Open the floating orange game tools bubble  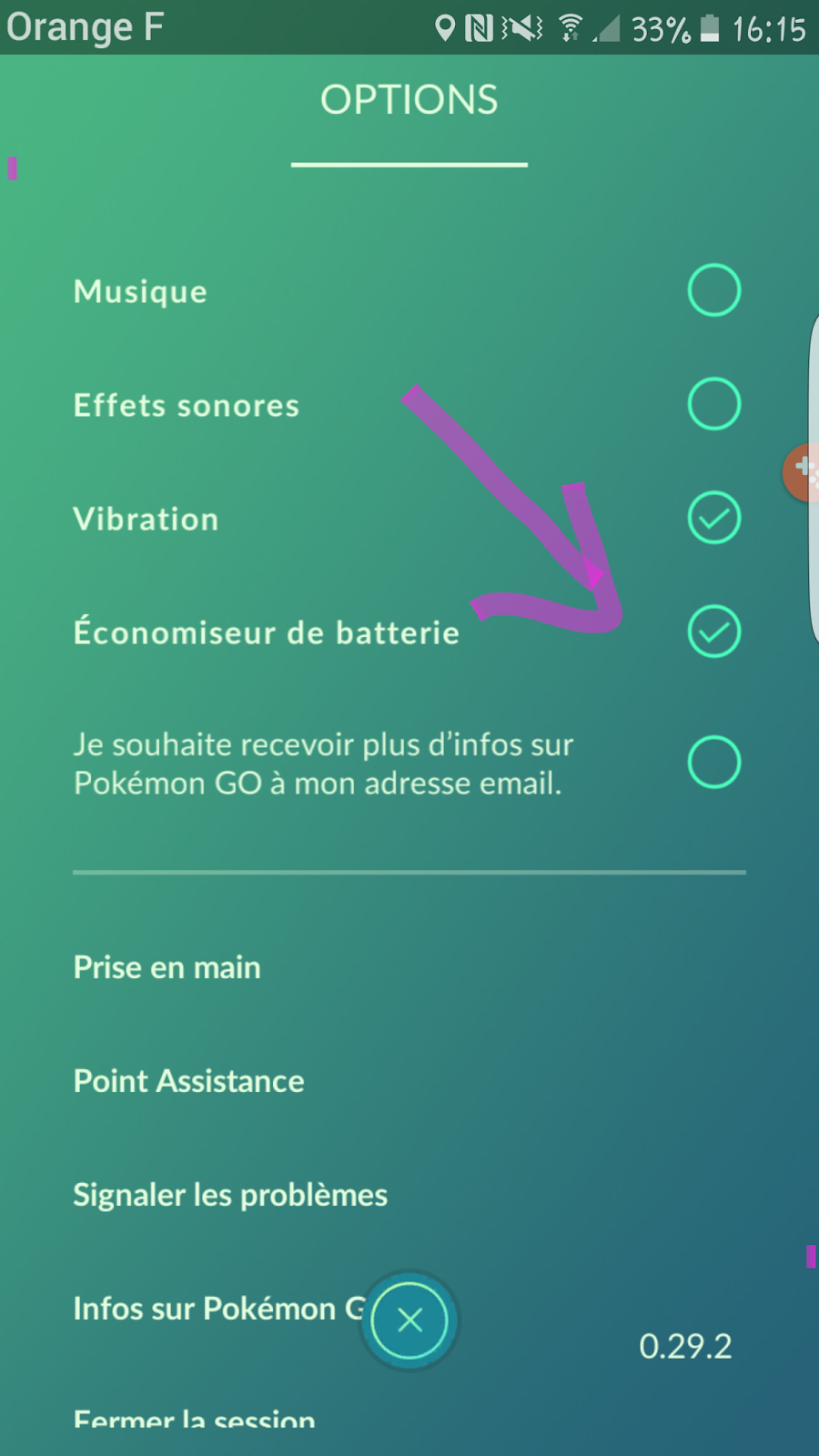[x=803, y=471]
